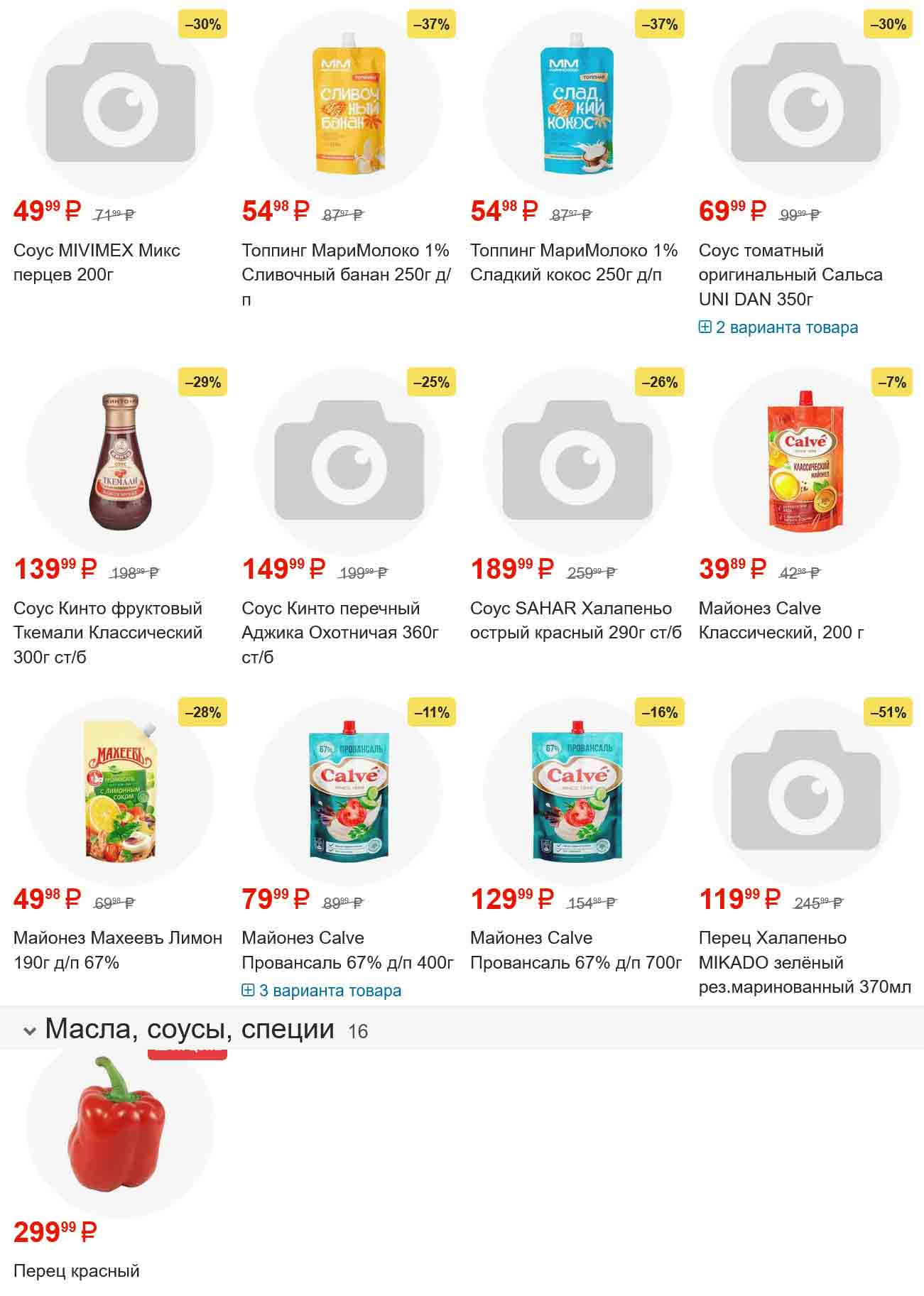Screen dimensions: 924x1296
Task: Open Соус томатный Сальса UNI DAN product
Action: pyautogui.click(x=790, y=274)
